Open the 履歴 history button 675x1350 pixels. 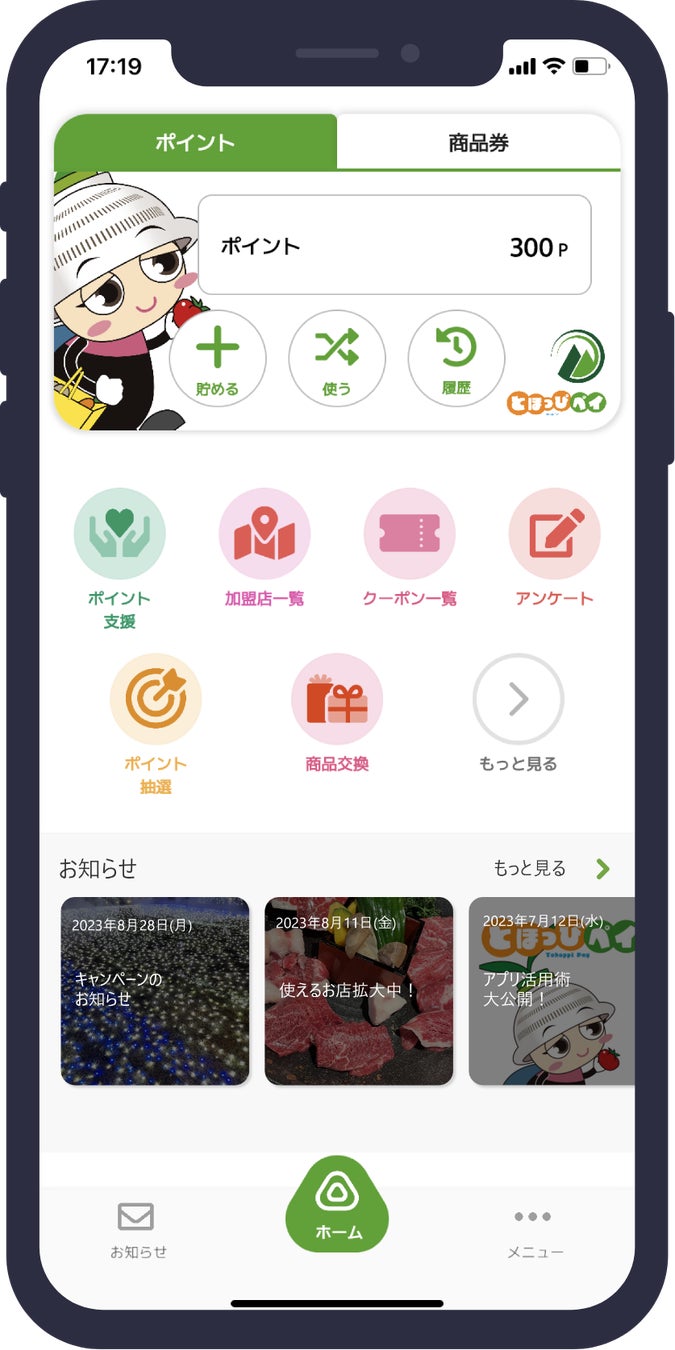456,359
